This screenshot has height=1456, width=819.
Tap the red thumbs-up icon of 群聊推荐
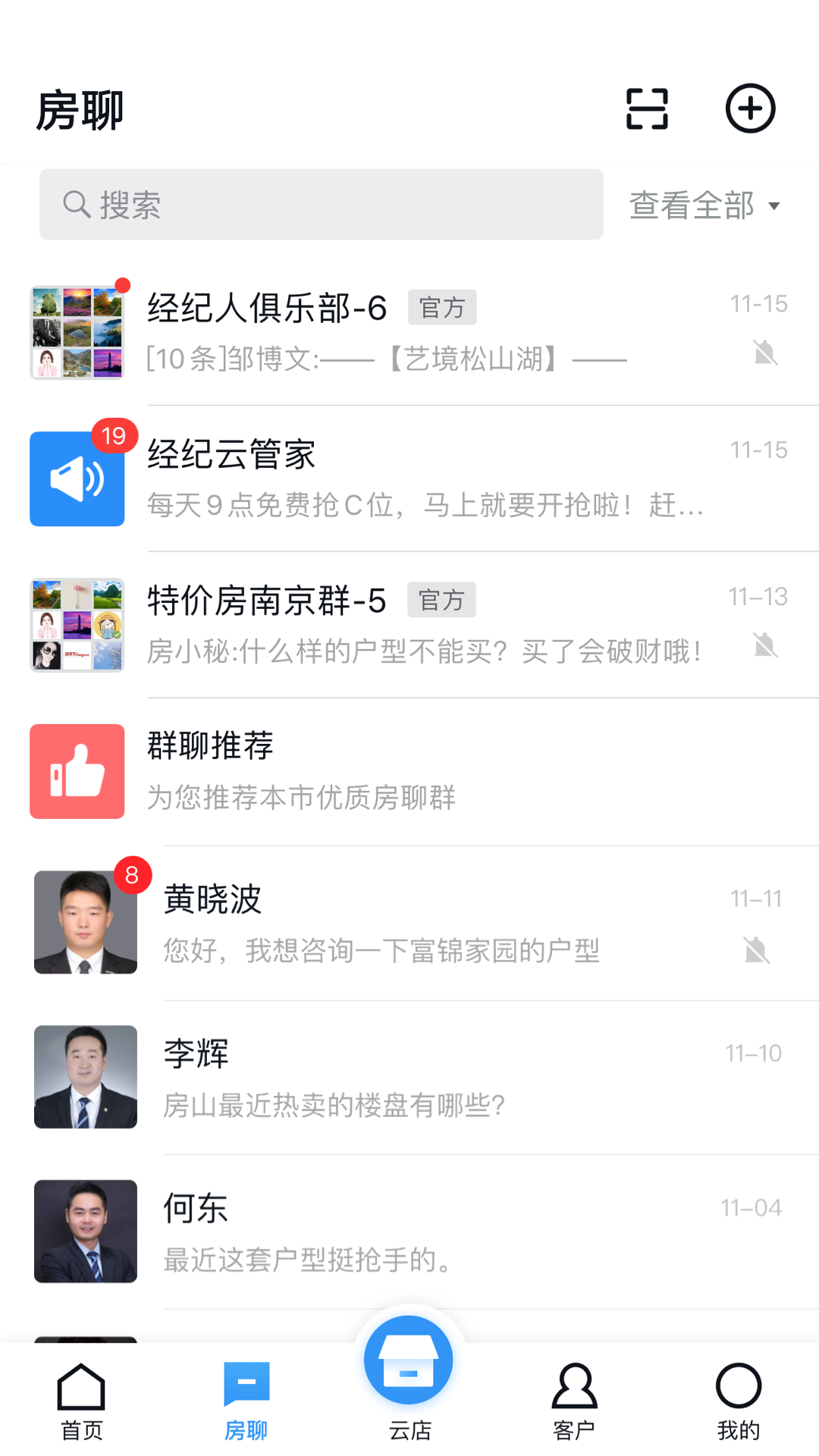77,771
